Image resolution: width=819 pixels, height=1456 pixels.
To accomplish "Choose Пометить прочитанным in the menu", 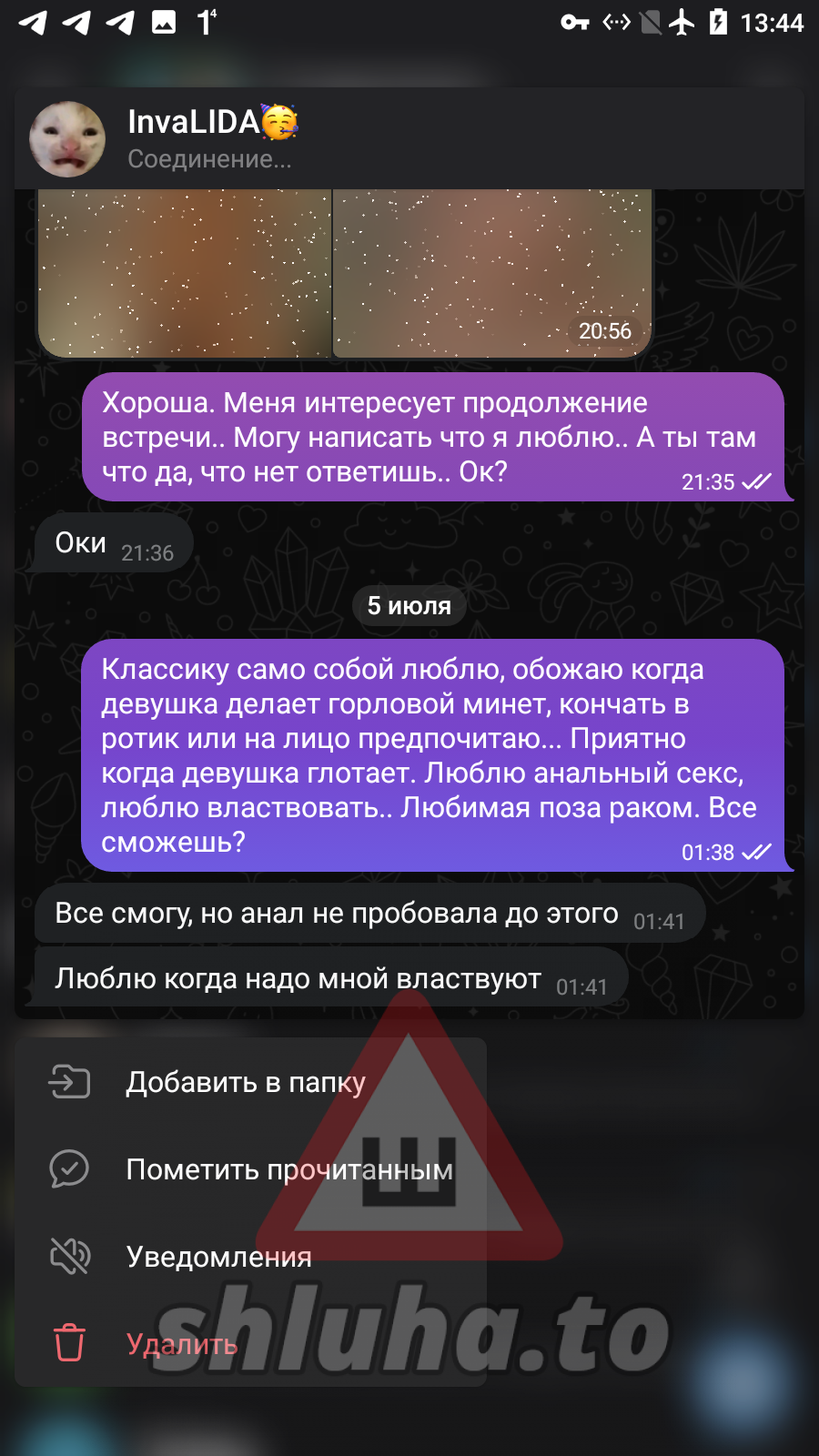I will coord(288,1169).
